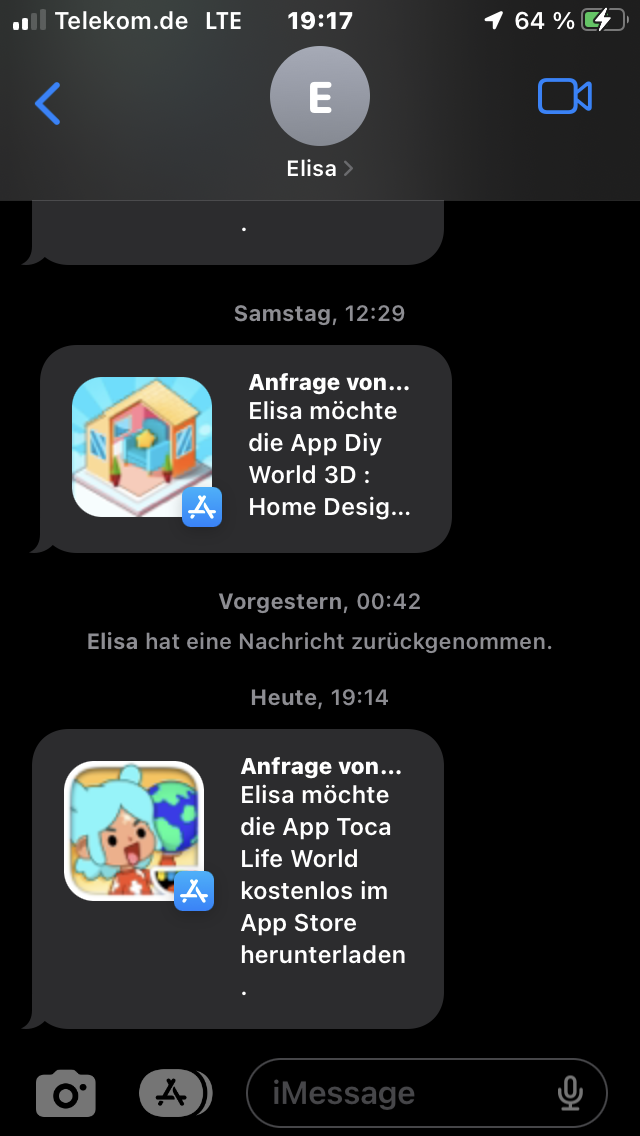This screenshot has height=1136, width=640.
Task: Record a voice message with the microphone
Action: pos(570,1093)
